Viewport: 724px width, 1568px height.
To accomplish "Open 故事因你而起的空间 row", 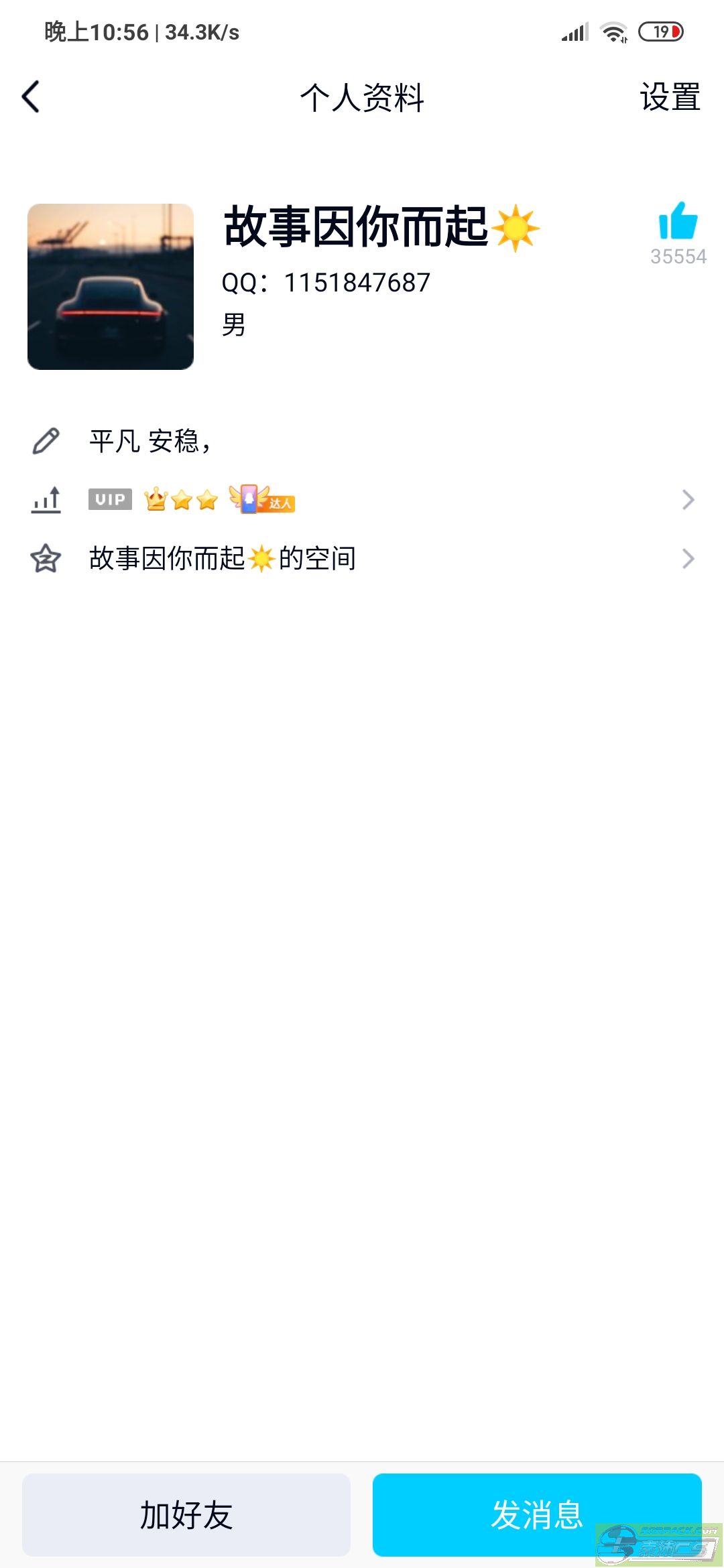I will click(x=362, y=558).
